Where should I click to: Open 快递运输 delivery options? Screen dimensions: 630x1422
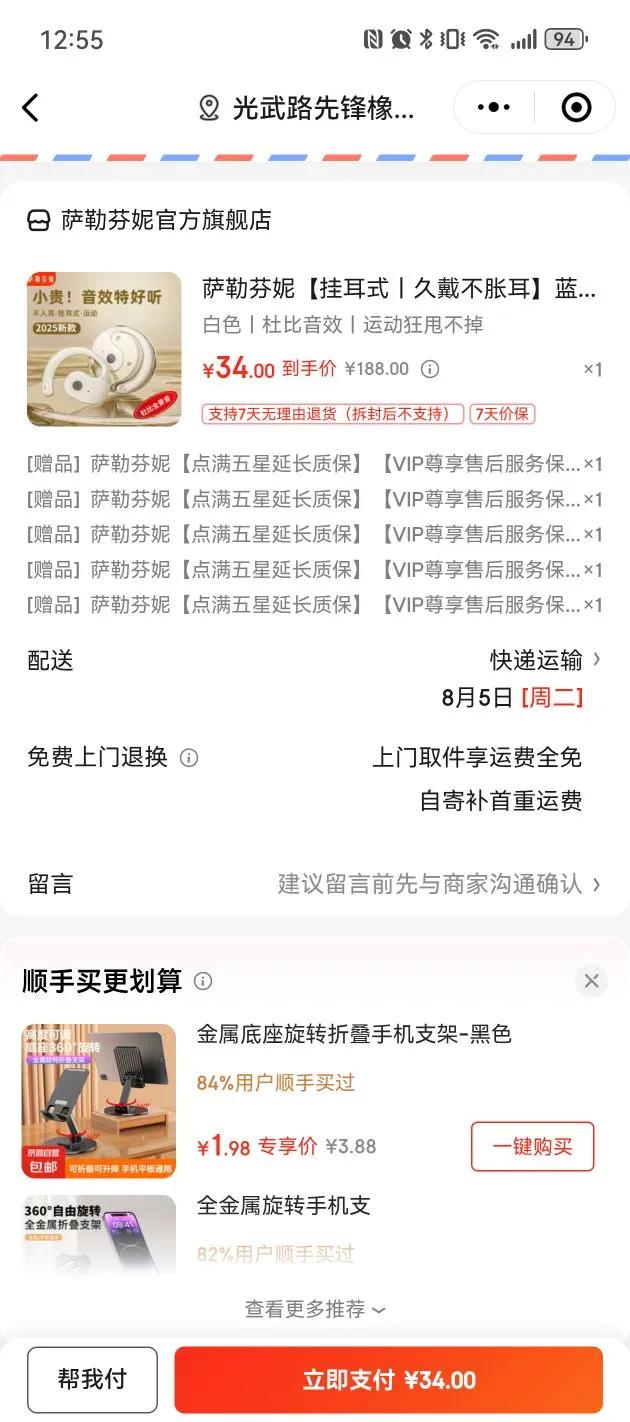coord(545,660)
